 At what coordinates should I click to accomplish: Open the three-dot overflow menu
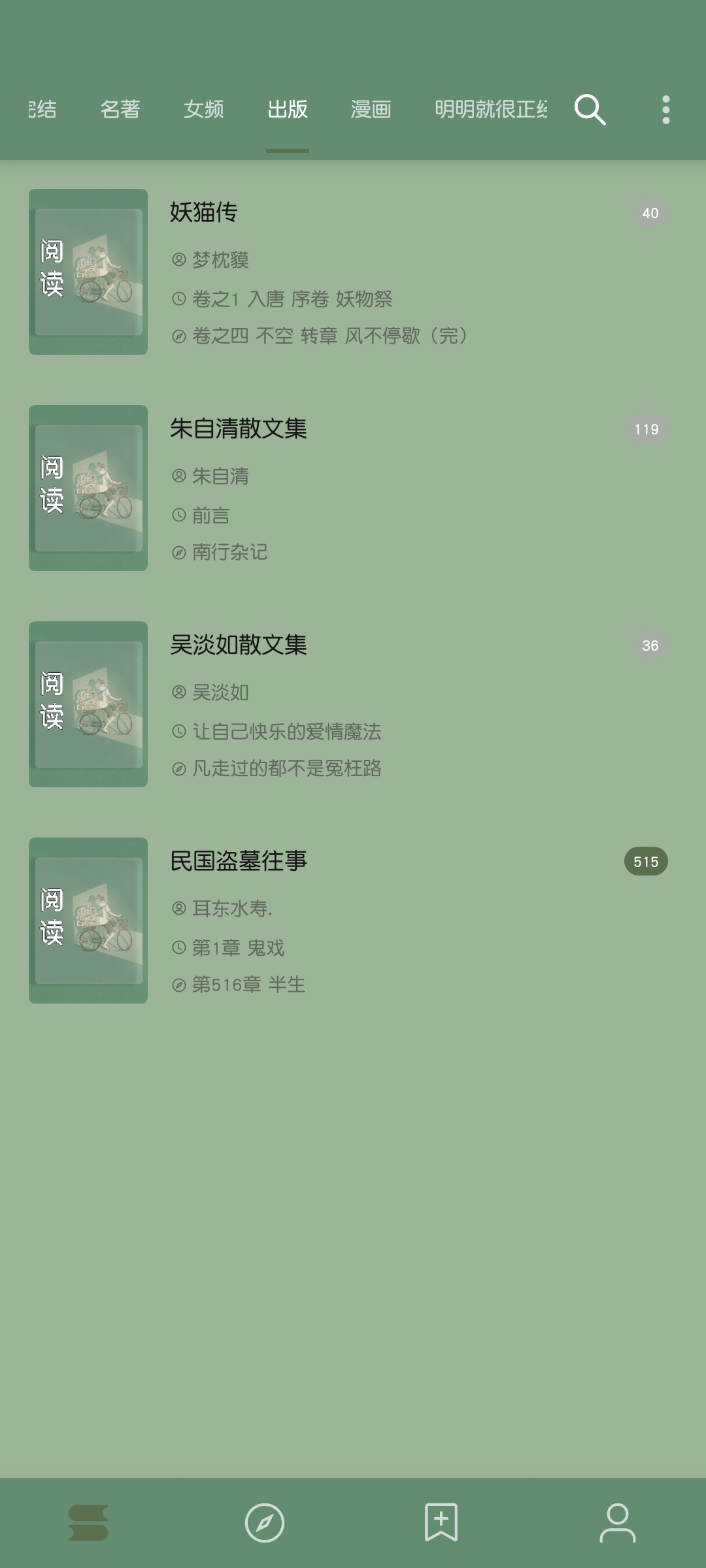(x=665, y=109)
